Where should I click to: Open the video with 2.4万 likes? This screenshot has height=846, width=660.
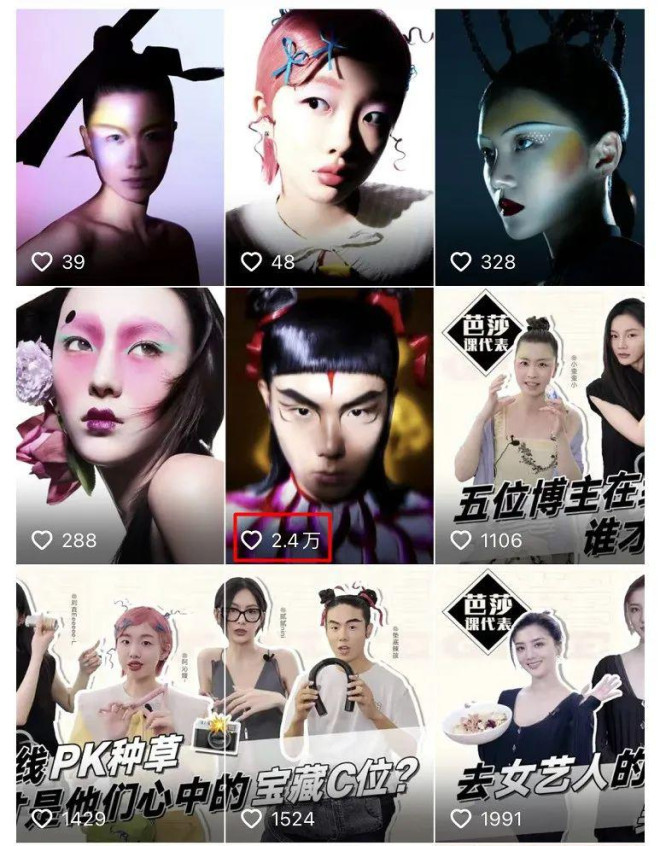(x=329, y=425)
